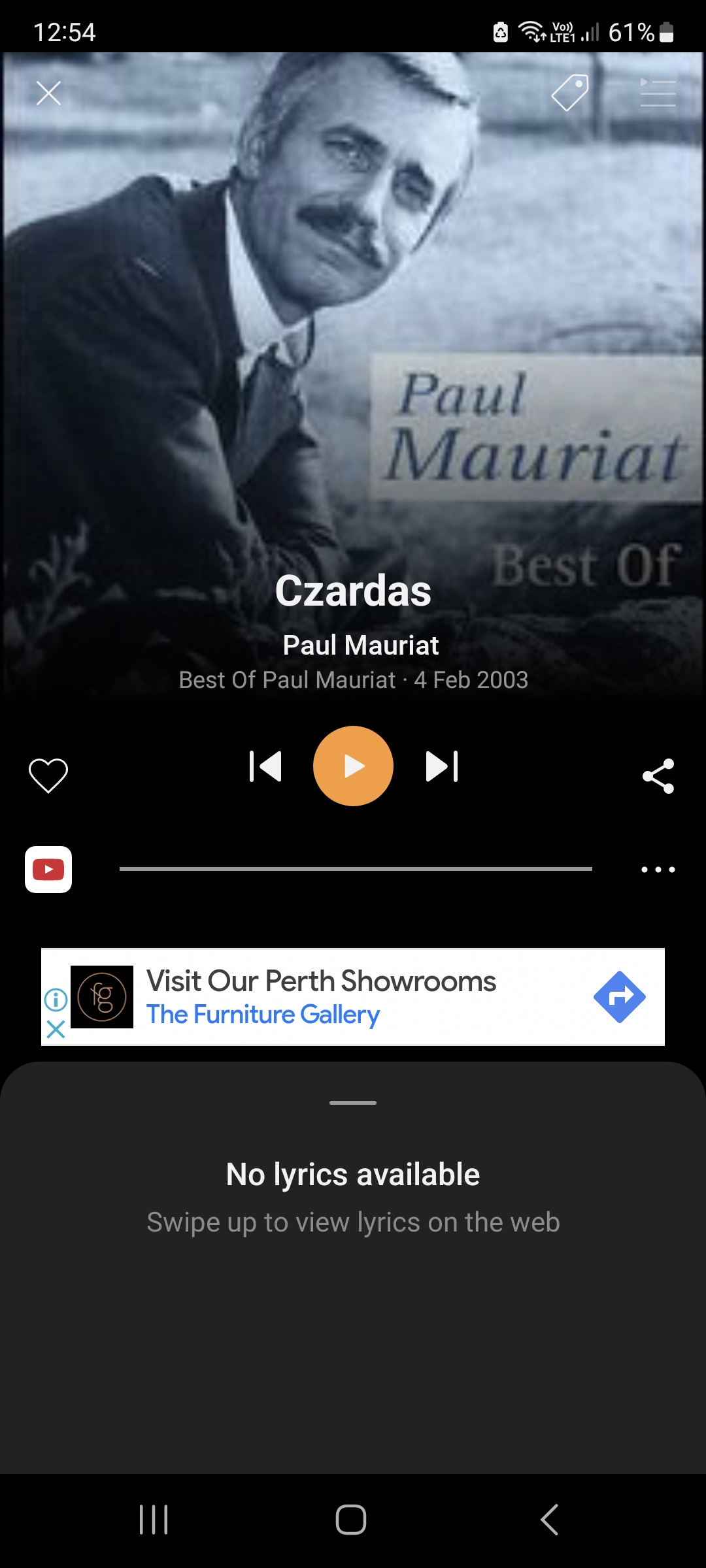Skip to the previous track
Viewport: 706px width, 1568px height.
pyautogui.click(x=265, y=766)
